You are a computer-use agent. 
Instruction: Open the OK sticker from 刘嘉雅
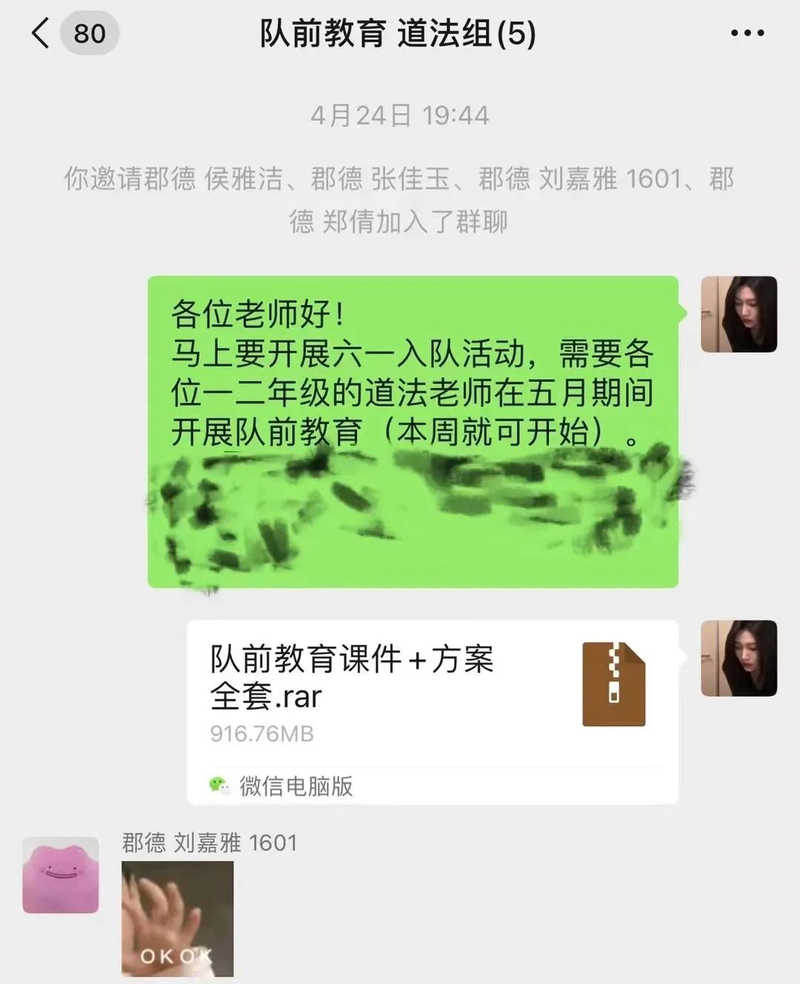[177, 918]
